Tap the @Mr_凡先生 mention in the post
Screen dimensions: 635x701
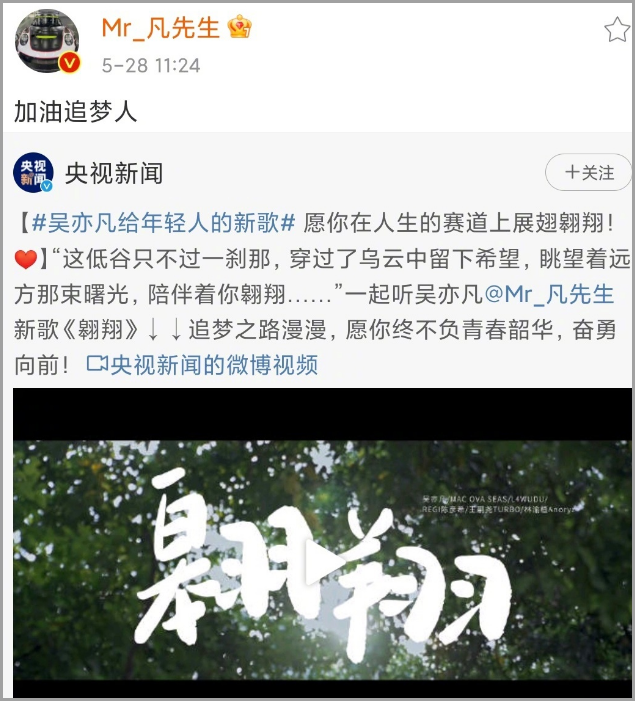pyautogui.click(x=549, y=294)
